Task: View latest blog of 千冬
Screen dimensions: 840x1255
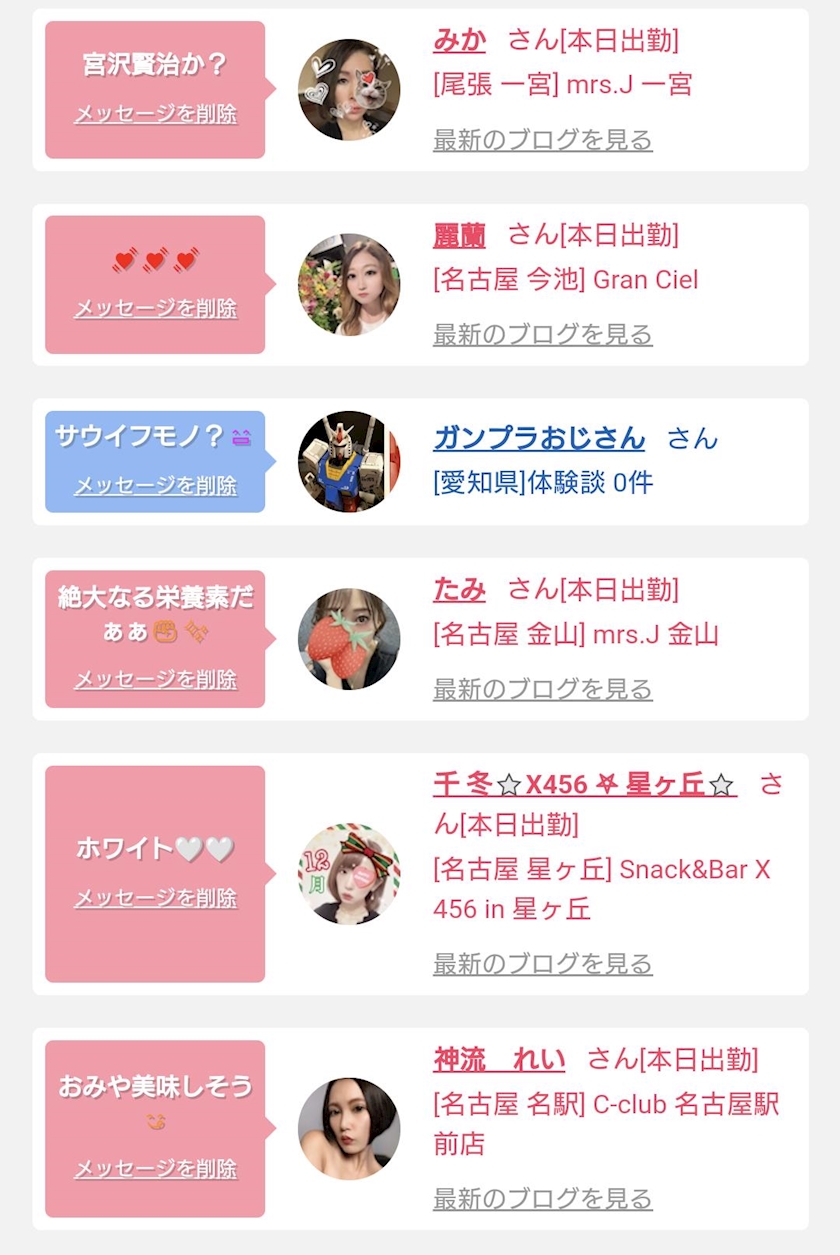Action: 543,964
